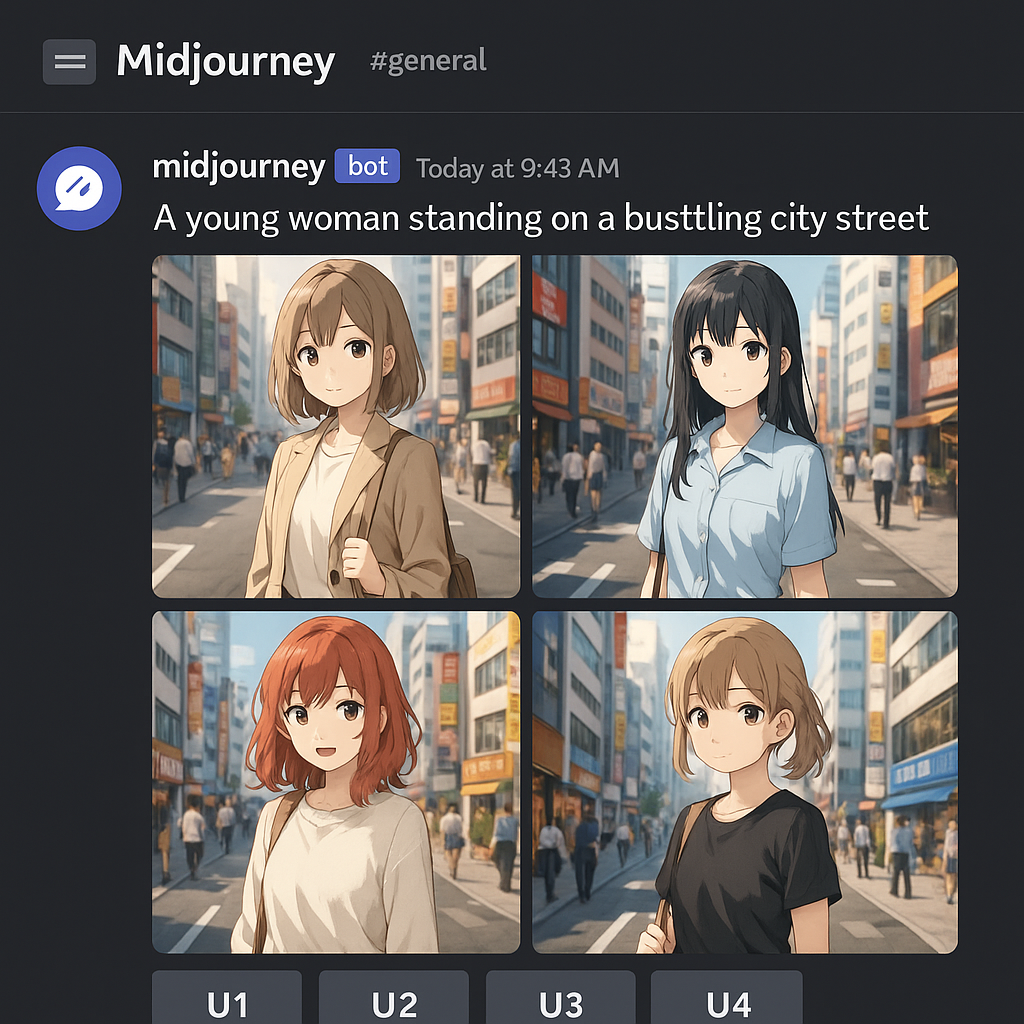Select U3 to upscale the third image
The width and height of the screenshot is (1024, 1024).
tap(560, 1000)
